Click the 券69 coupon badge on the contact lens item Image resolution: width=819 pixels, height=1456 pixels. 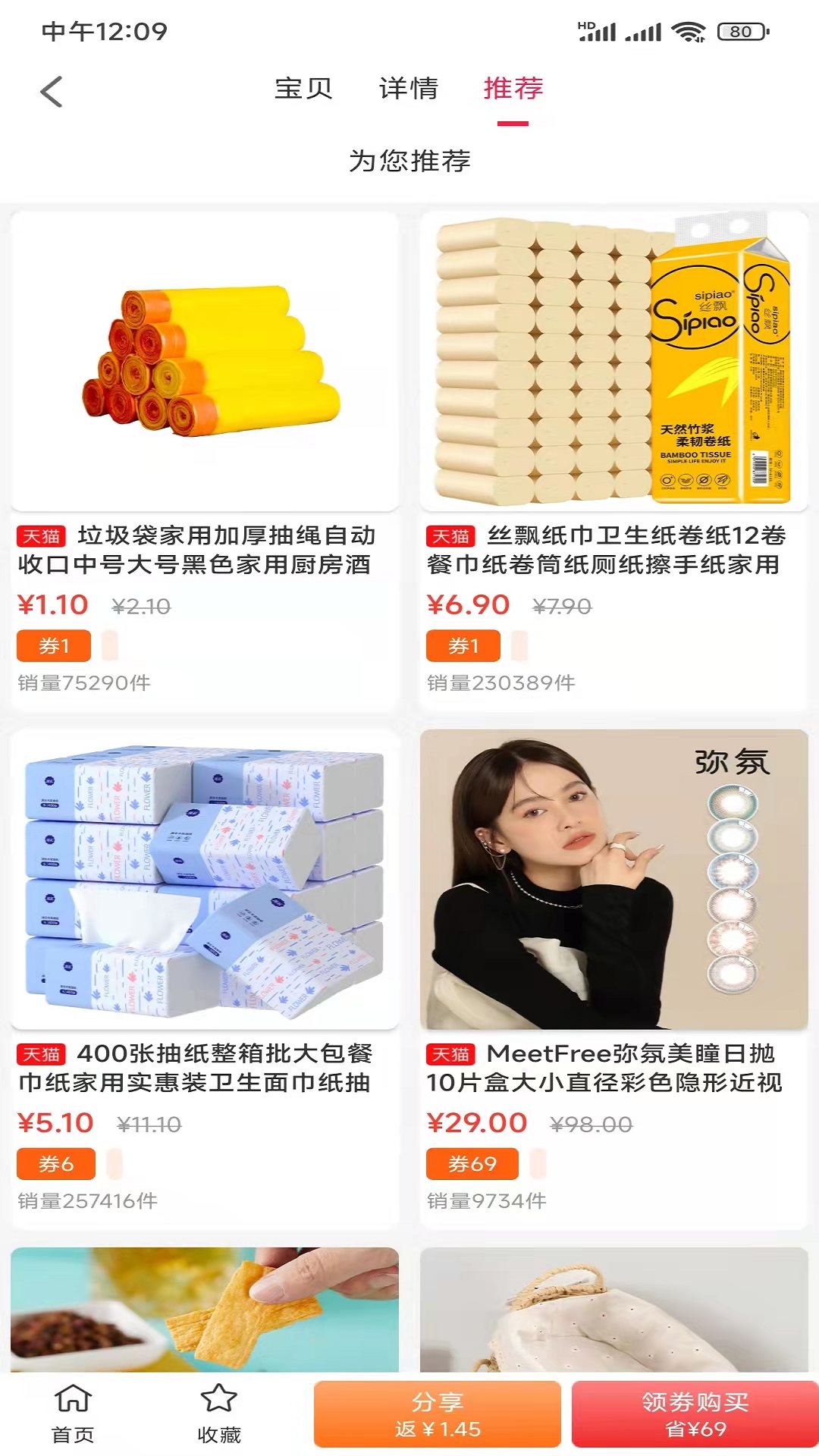click(x=472, y=1165)
